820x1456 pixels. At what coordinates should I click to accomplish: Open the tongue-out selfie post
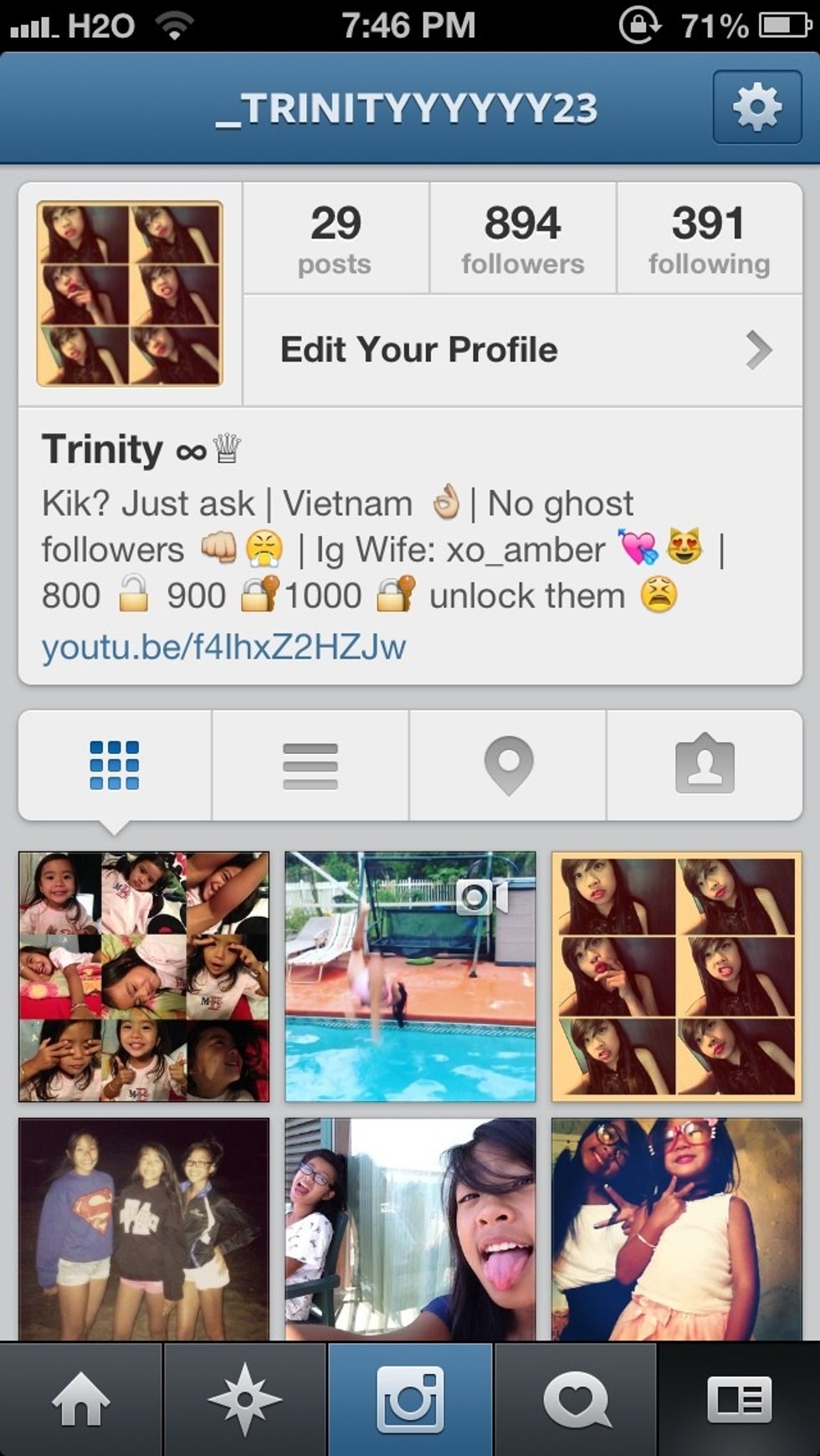(x=410, y=1228)
